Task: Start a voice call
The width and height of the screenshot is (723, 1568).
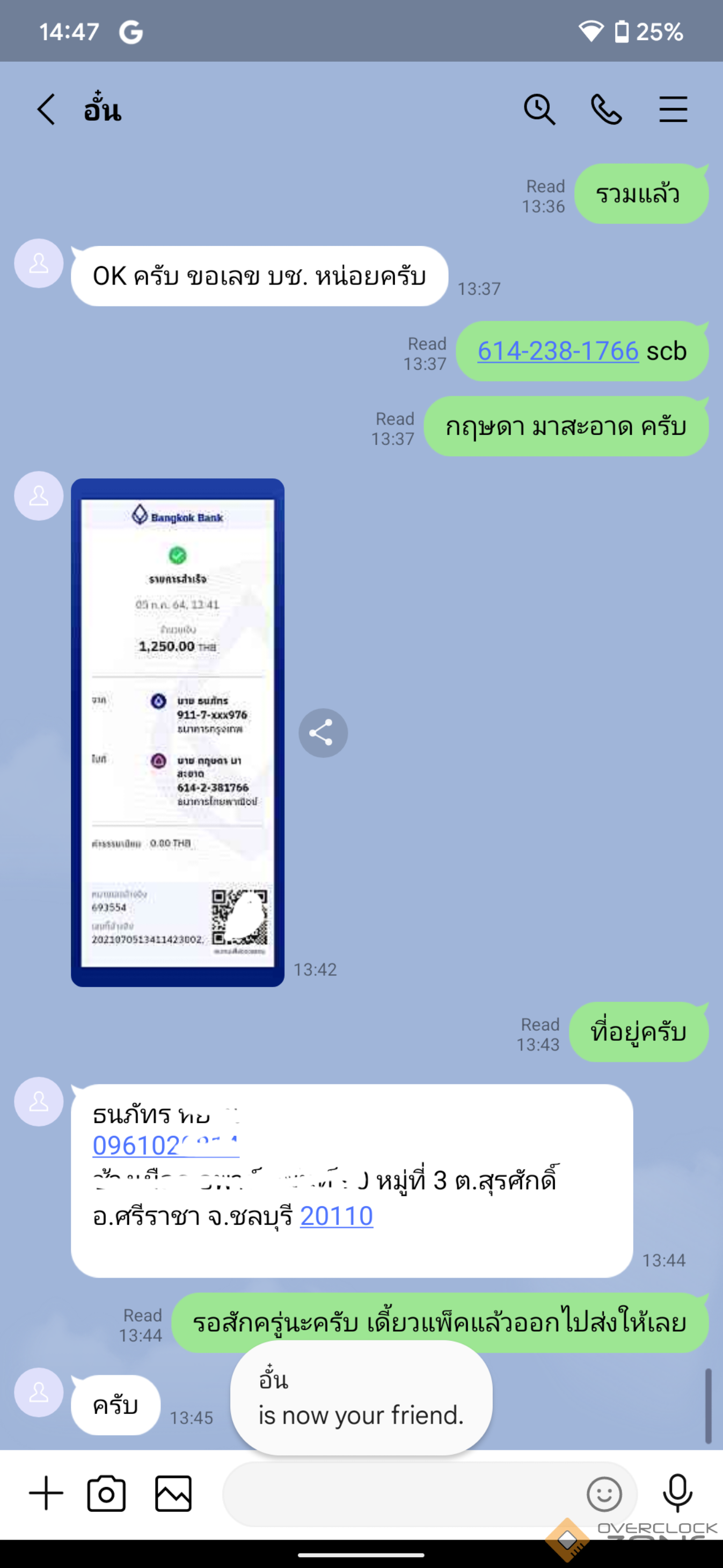Action: pos(606,110)
